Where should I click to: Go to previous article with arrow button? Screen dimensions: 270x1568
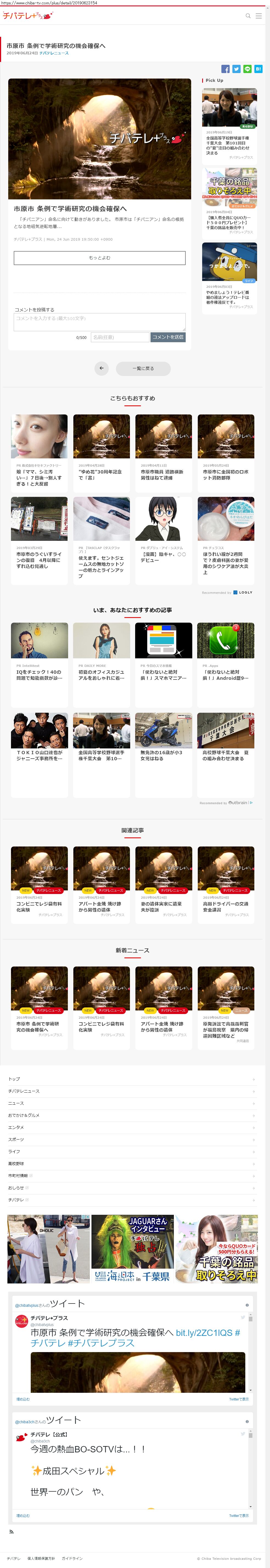pyautogui.click(x=102, y=368)
